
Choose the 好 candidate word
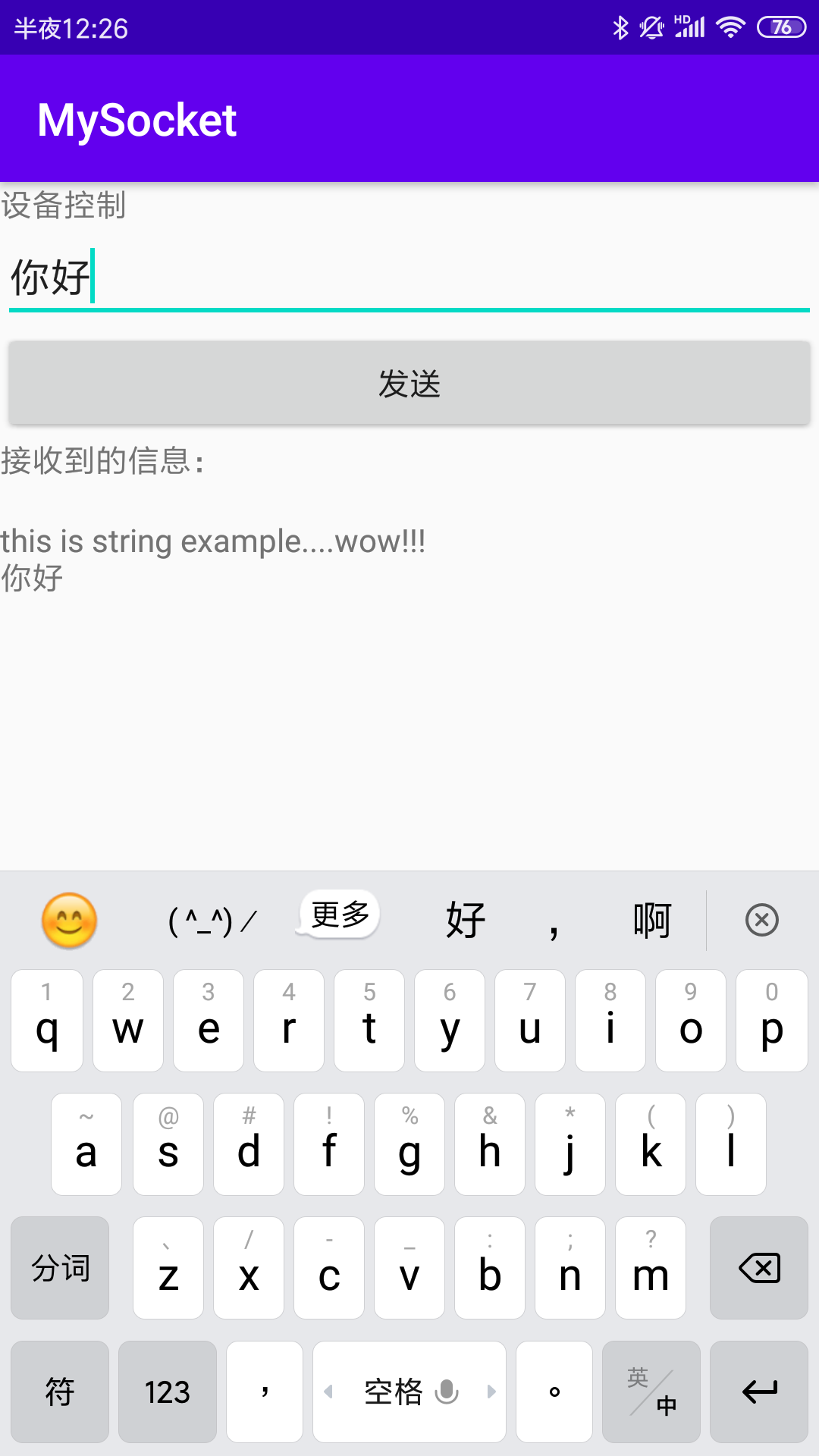point(466,921)
